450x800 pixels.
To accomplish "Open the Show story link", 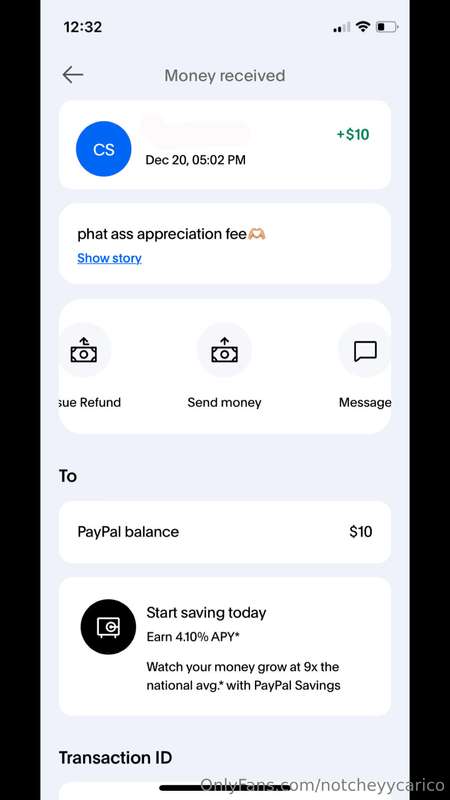I will pyautogui.click(x=109, y=258).
